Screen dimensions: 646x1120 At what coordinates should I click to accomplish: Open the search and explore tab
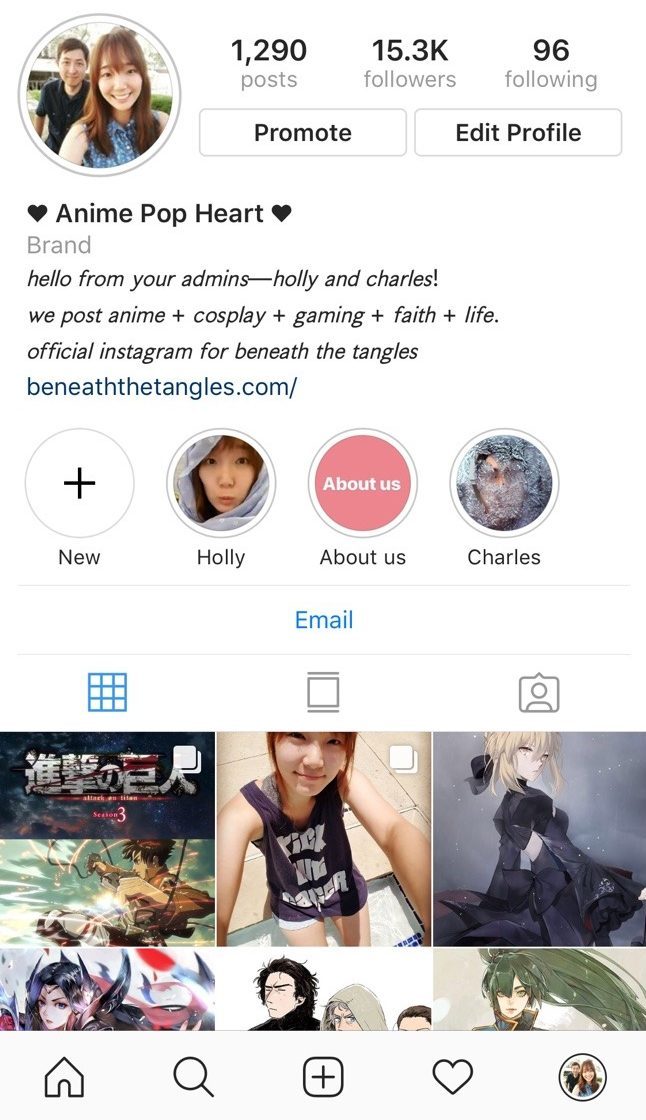point(194,1076)
